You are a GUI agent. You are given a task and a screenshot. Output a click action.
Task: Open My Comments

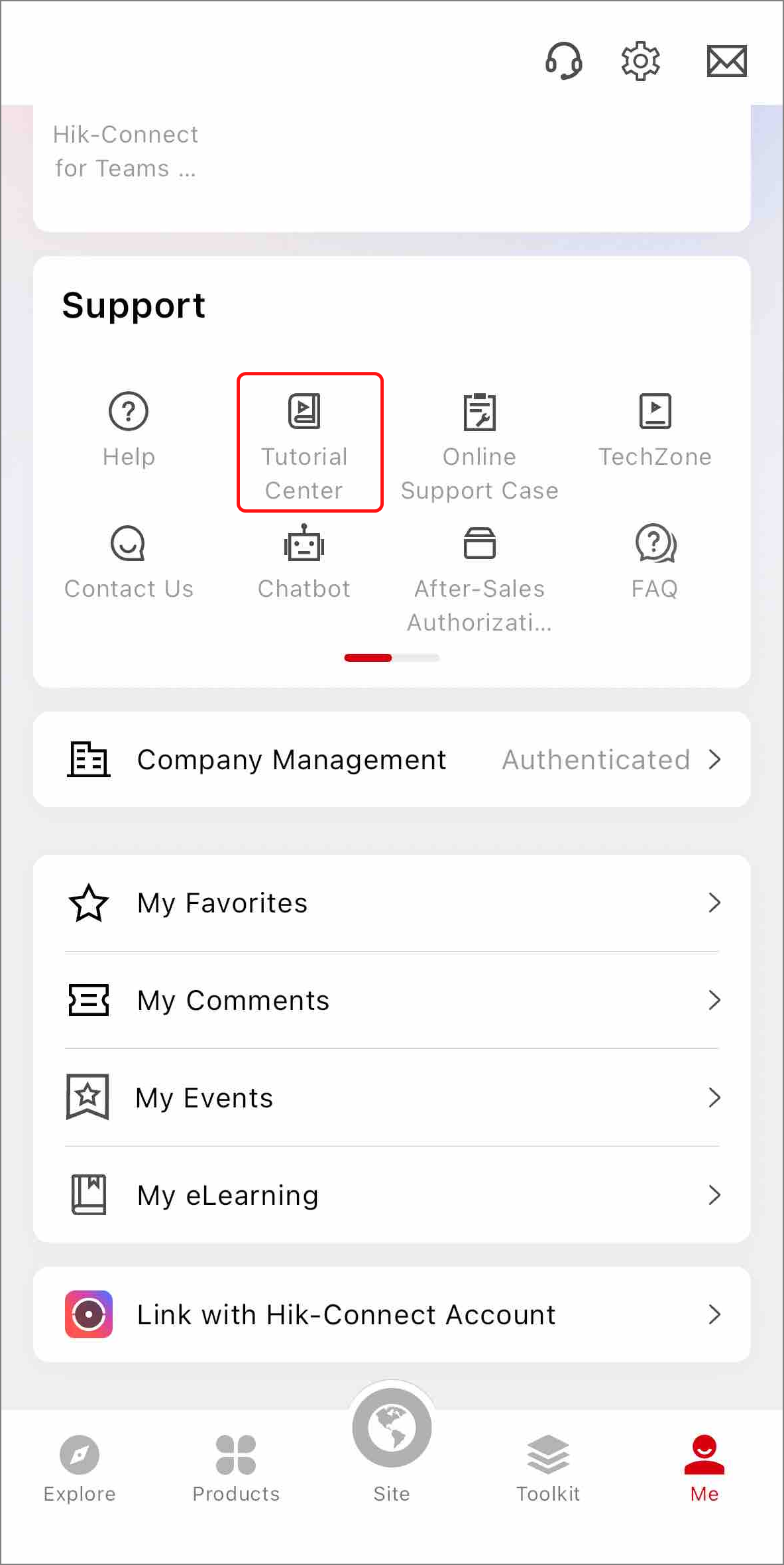coord(392,1000)
